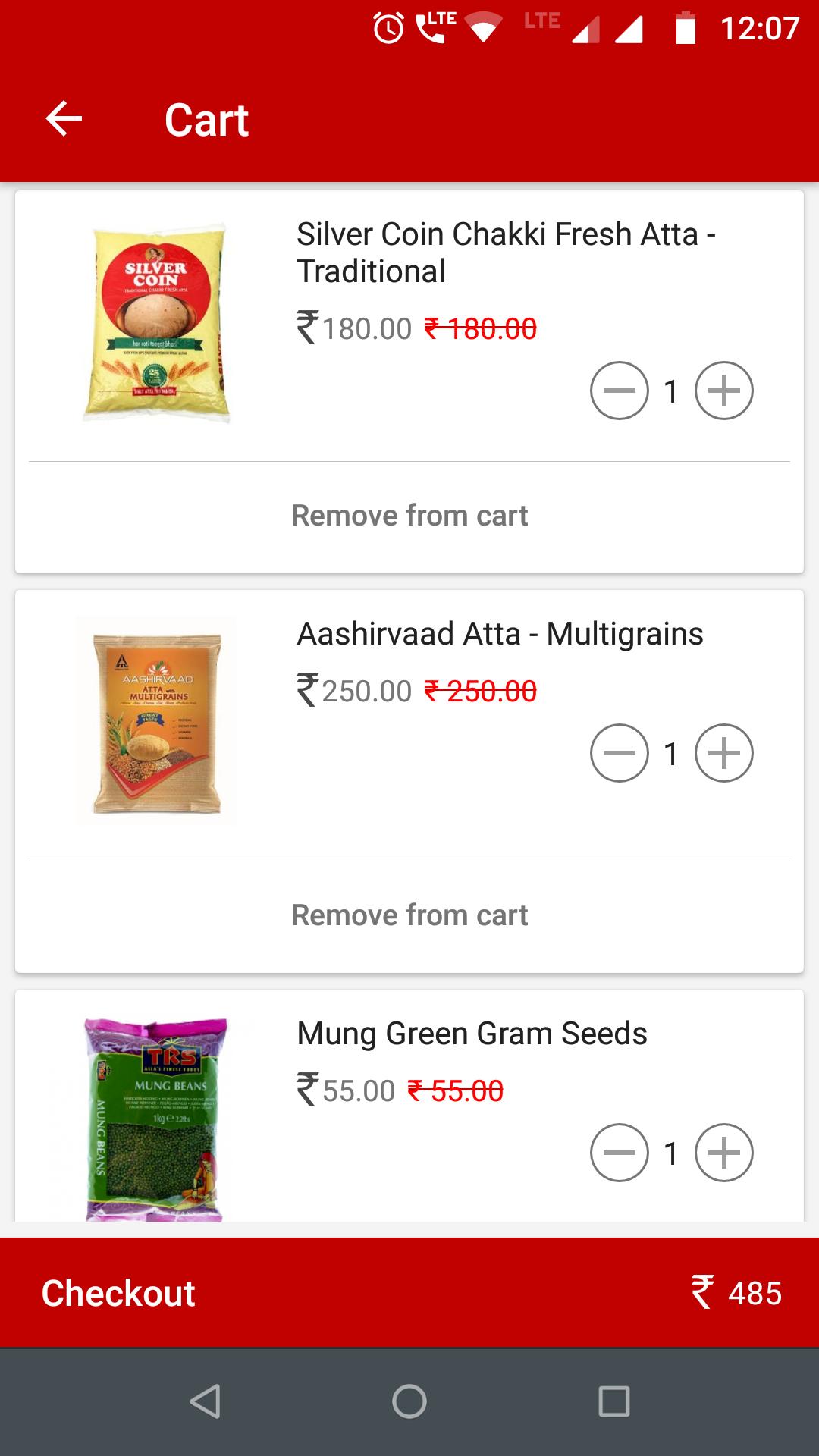Open recent apps from the navigation bar
The image size is (819, 1456).
(613, 1401)
